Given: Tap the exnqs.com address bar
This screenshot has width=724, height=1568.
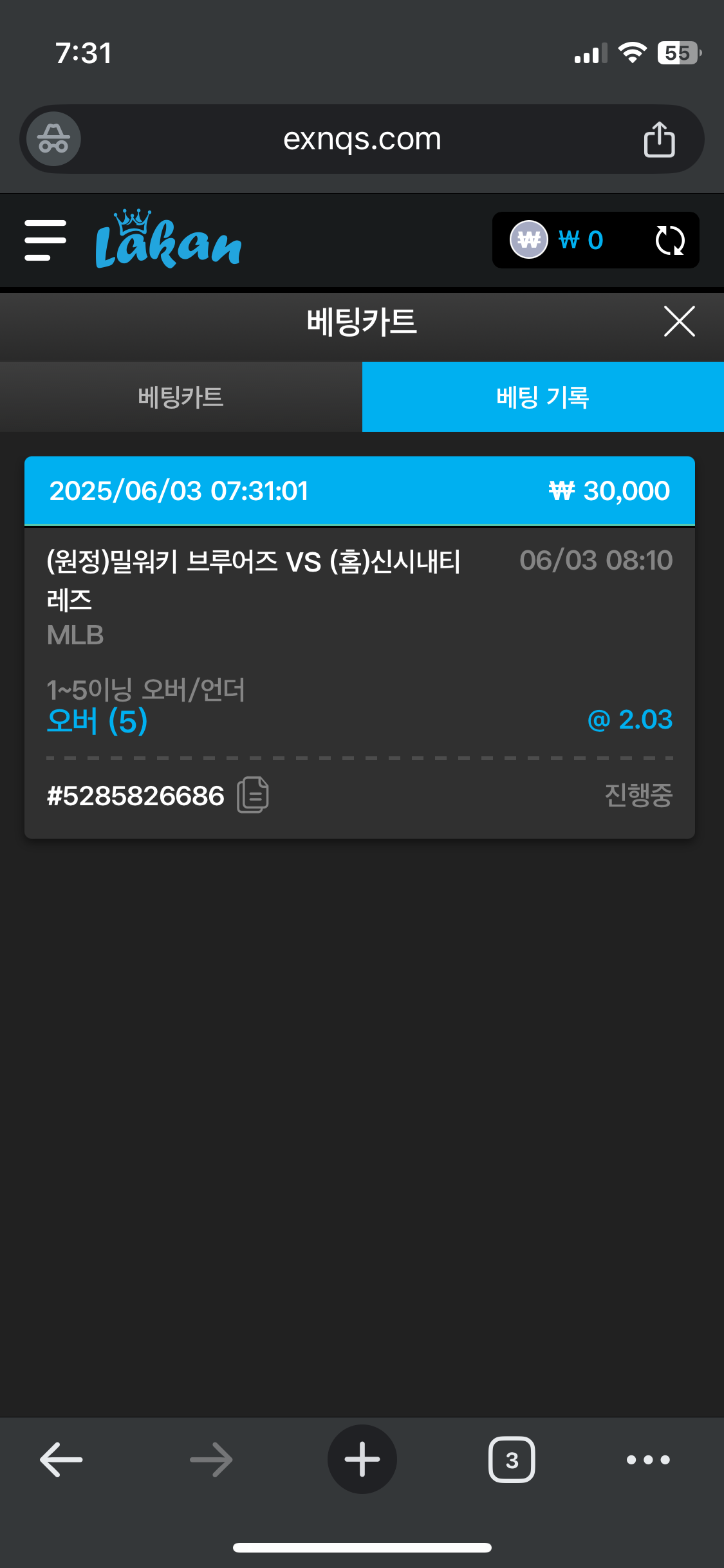Looking at the screenshot, I should (x=362, y=139).
